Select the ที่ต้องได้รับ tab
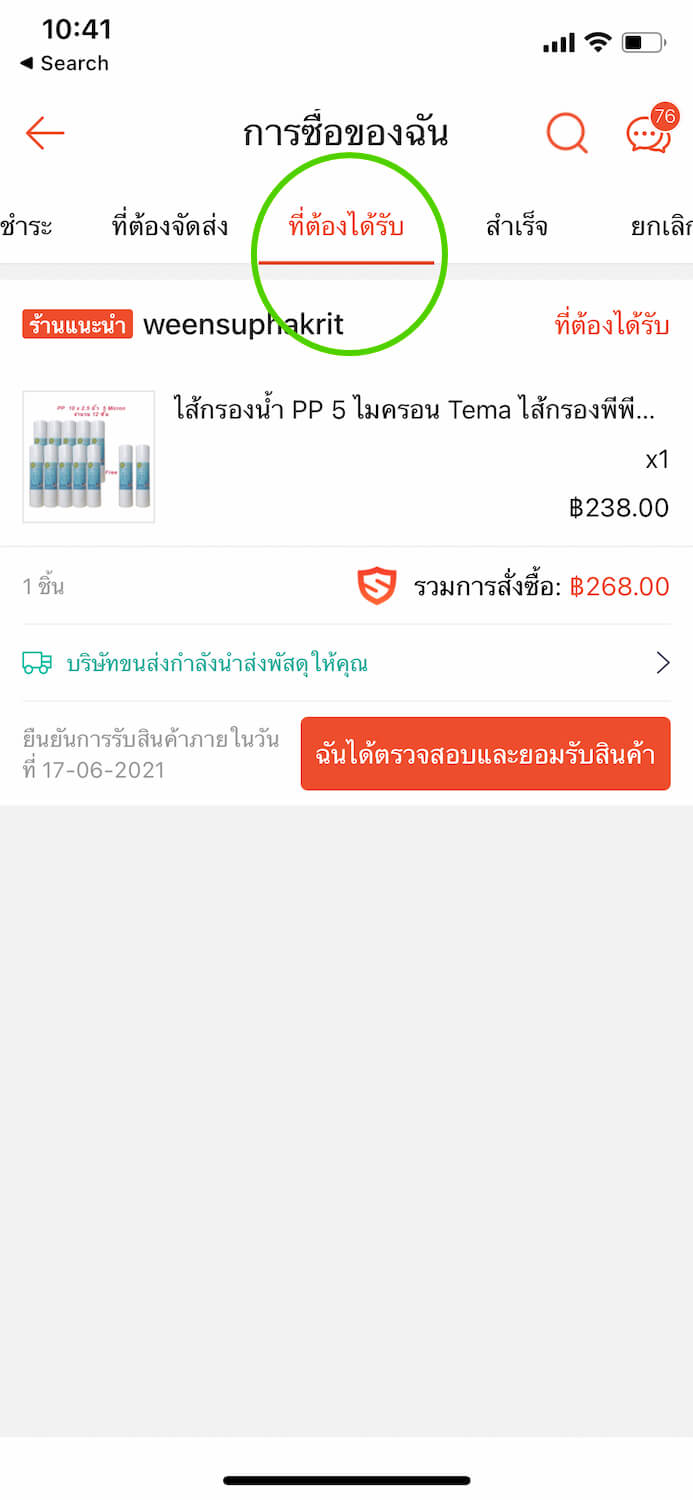This screenshot has height=1500, width=693. tap(346, 226)
